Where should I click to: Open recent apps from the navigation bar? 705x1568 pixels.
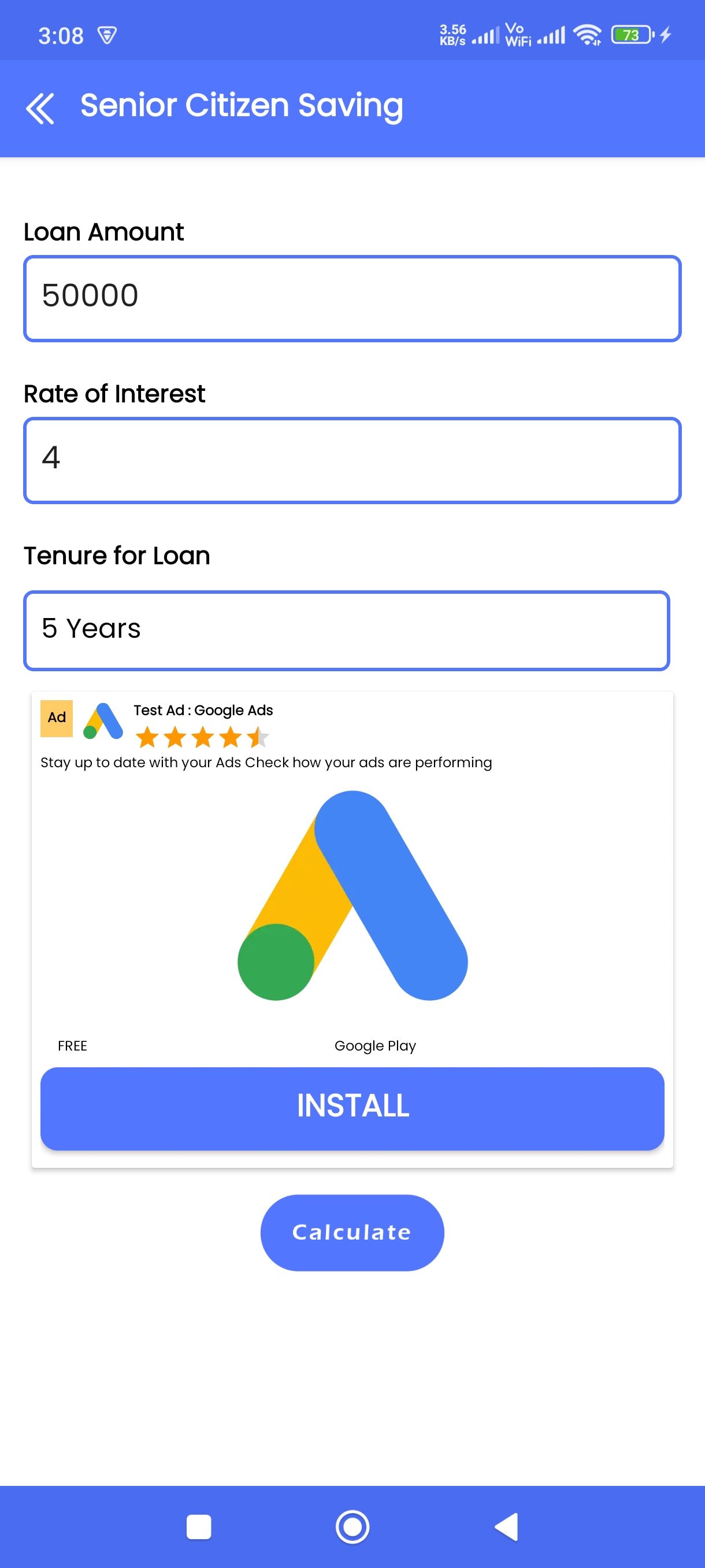(199, 1526)
